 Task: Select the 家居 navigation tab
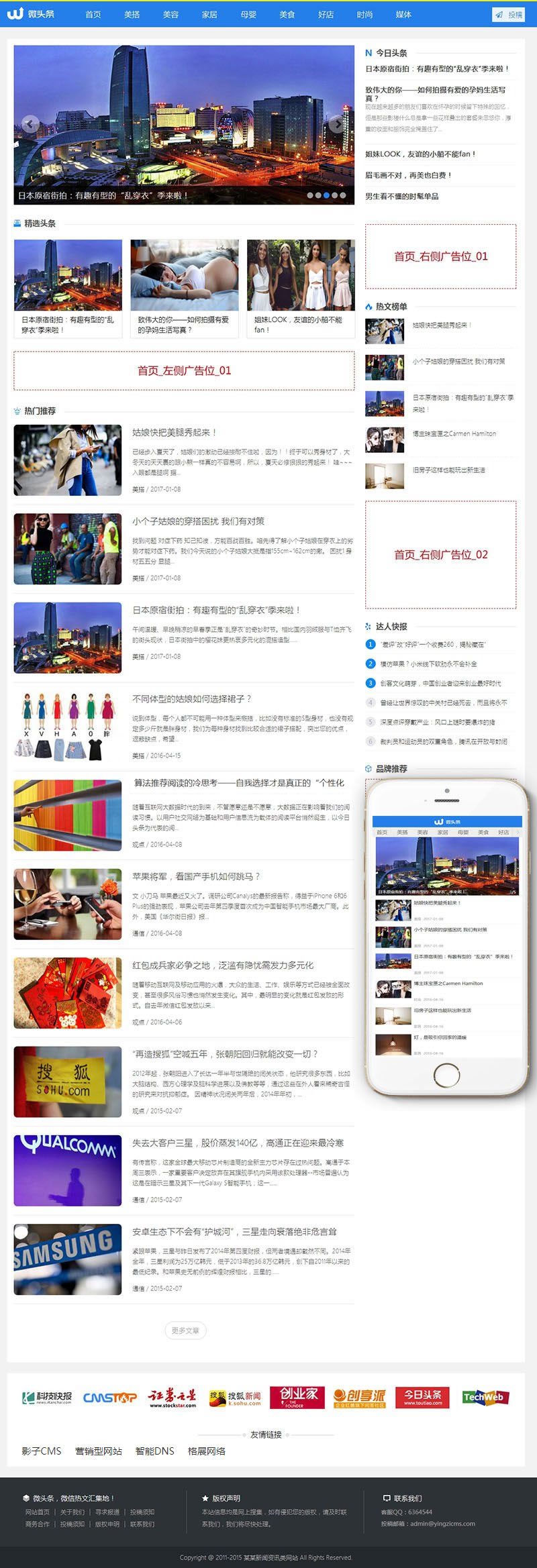click(209, 14)
